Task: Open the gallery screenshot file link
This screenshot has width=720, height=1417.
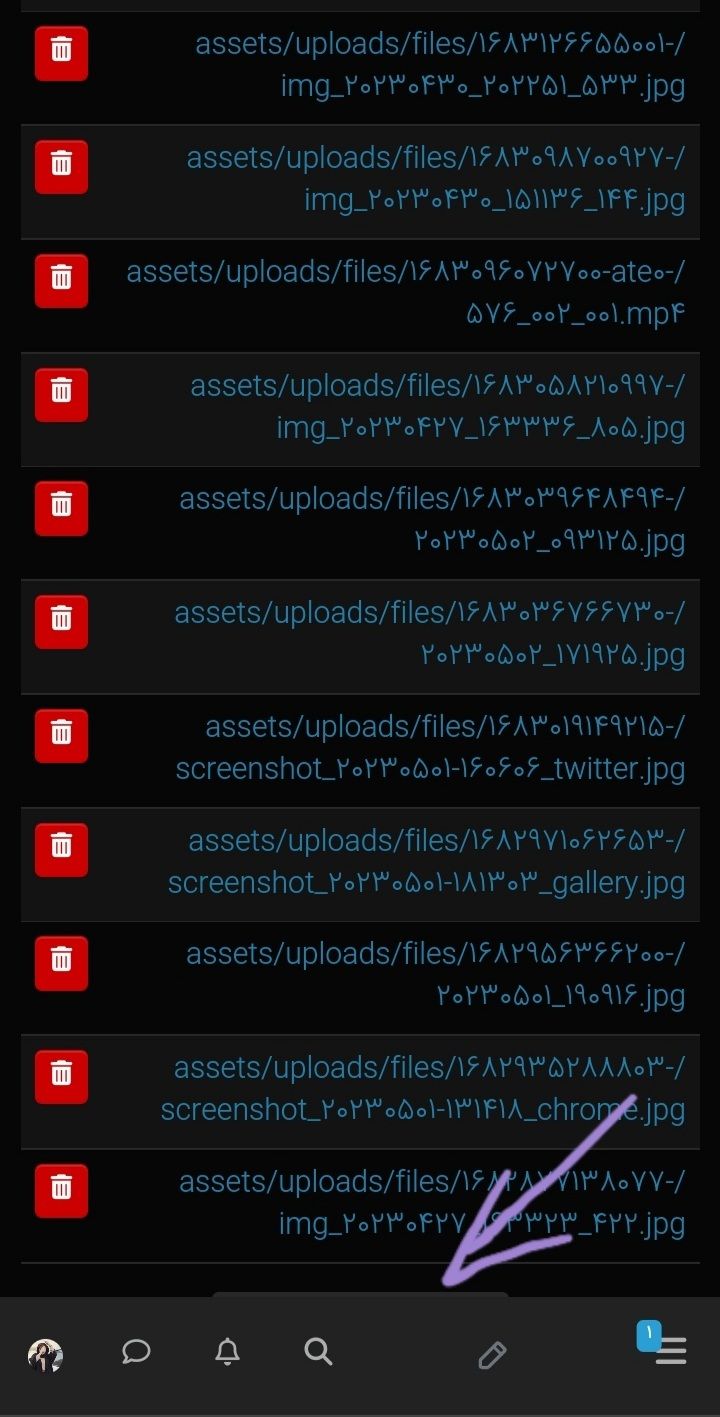Action: pyautogui.click(x=427, y=862)
